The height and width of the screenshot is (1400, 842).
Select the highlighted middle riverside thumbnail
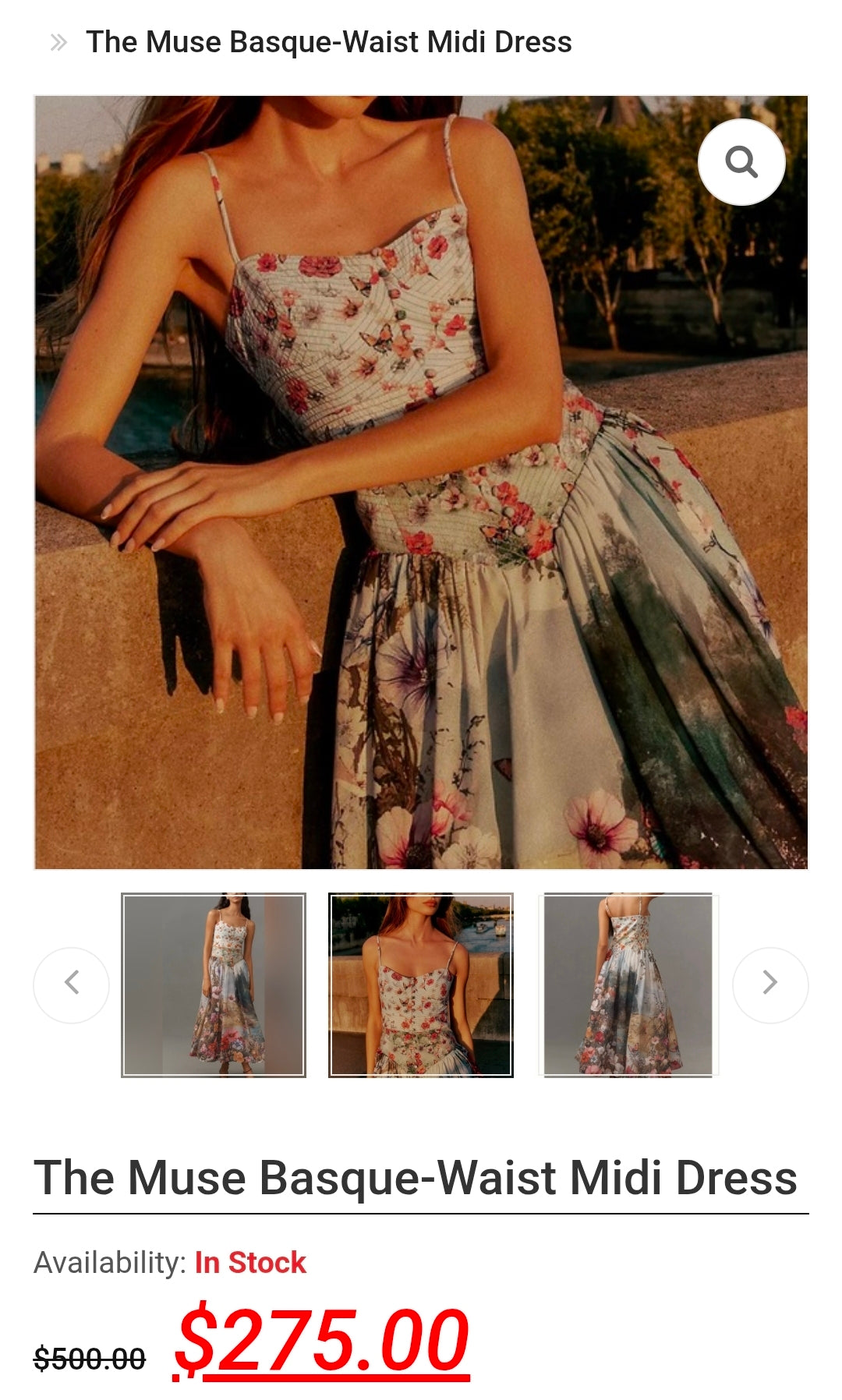(420, 985)
